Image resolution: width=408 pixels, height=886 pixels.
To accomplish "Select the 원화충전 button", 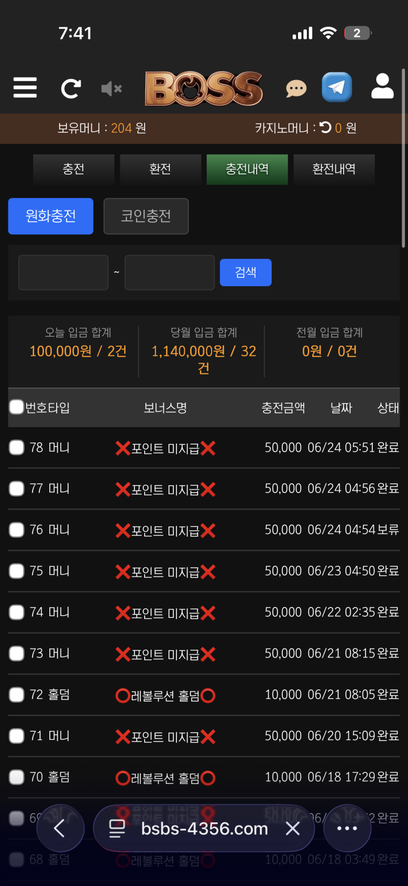I will [x=51, y=216].
